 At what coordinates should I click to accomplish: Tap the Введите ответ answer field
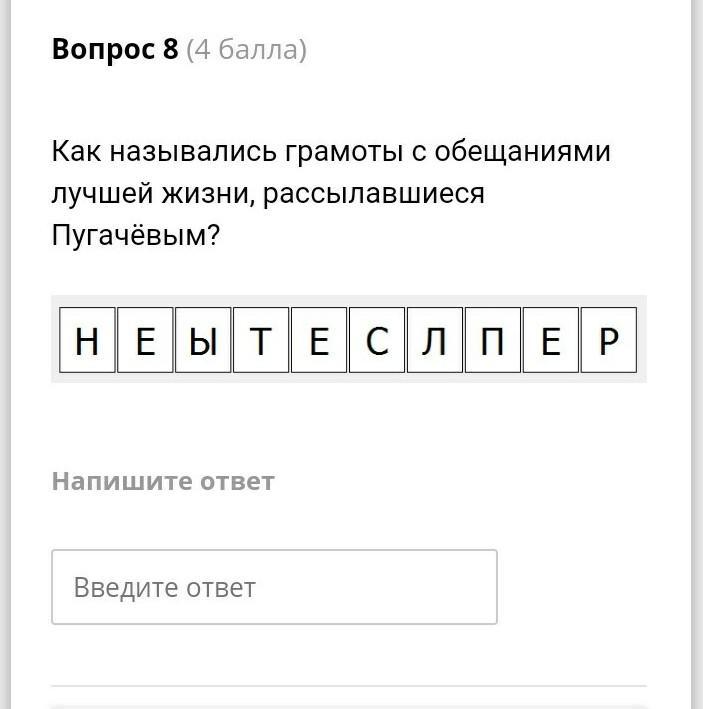point(274,587)
